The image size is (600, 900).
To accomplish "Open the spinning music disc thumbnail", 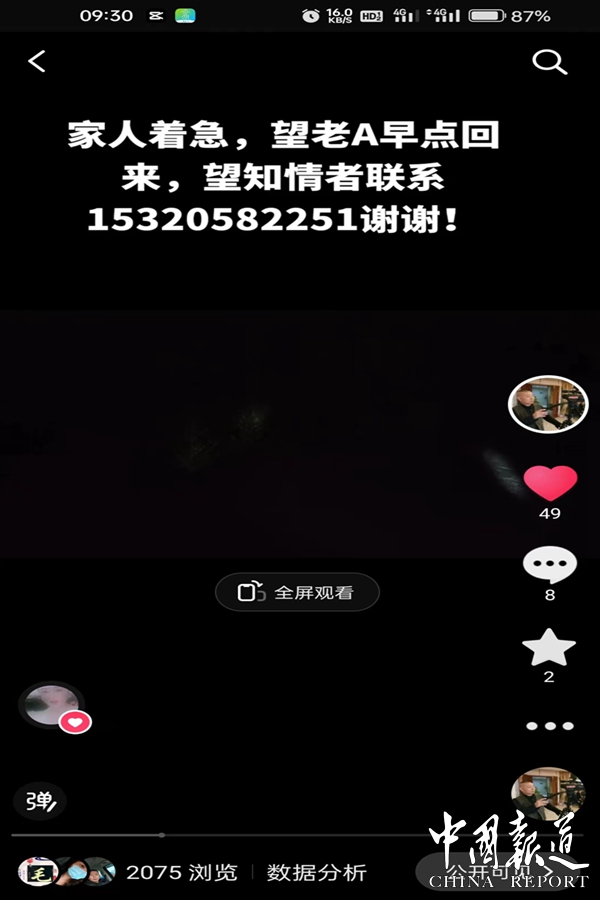I will point(548,794).
